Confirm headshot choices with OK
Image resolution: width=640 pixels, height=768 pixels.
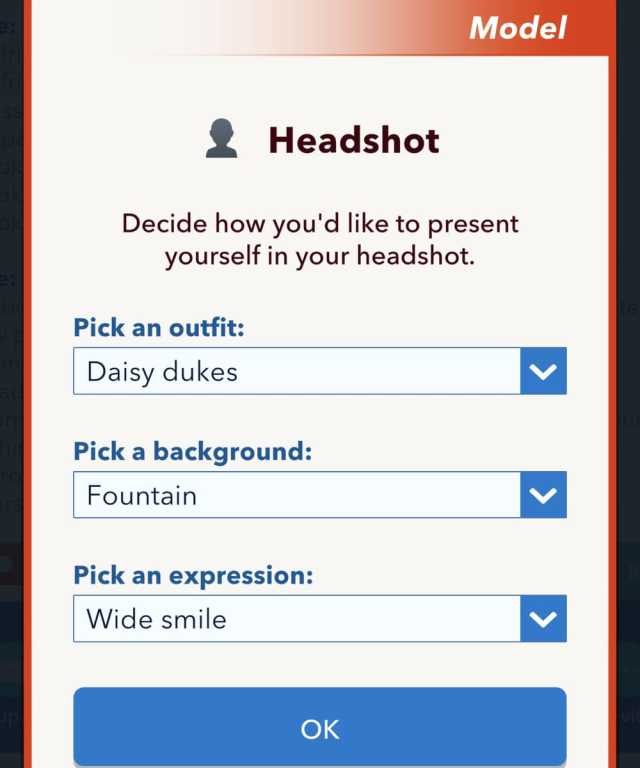(x=320, y=727)
